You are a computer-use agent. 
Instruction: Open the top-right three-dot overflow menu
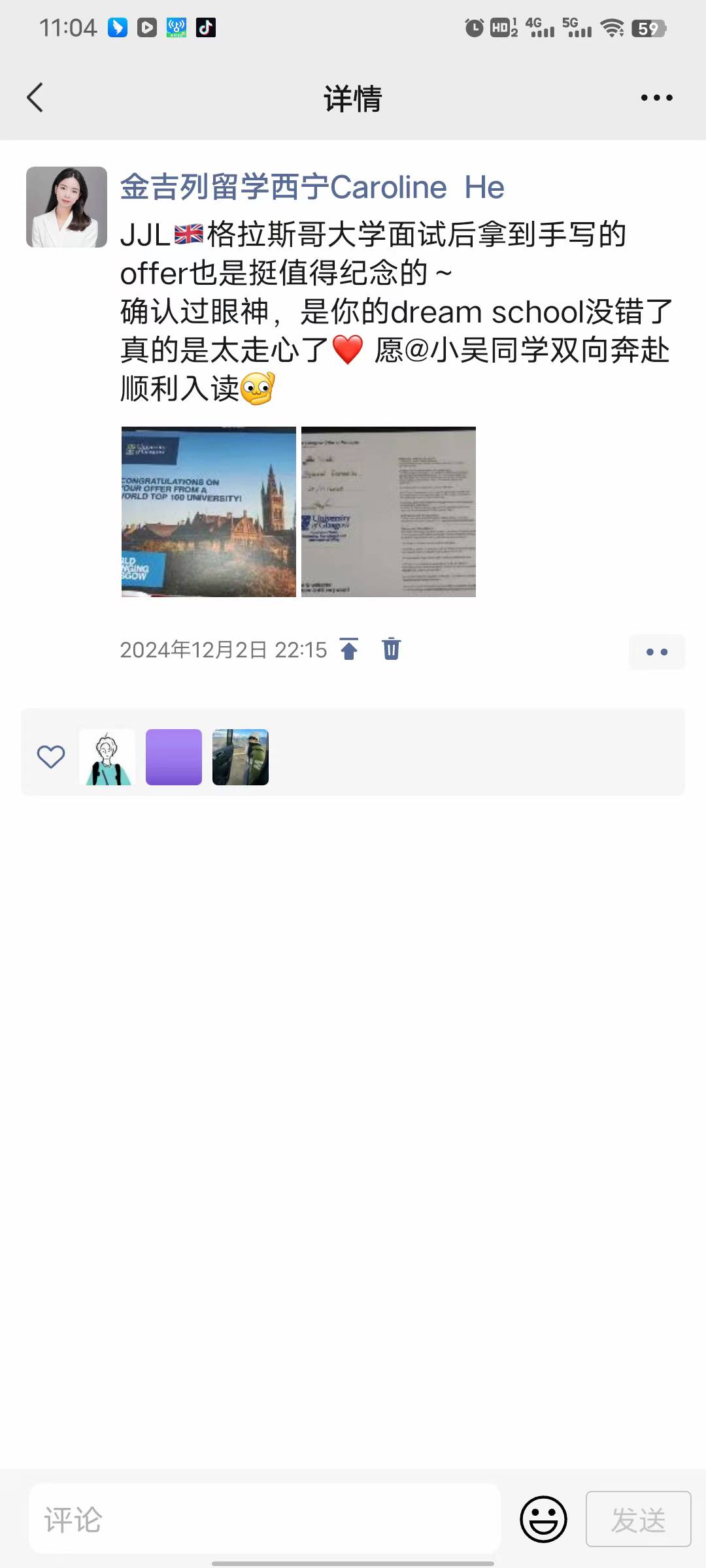point(656,98)
